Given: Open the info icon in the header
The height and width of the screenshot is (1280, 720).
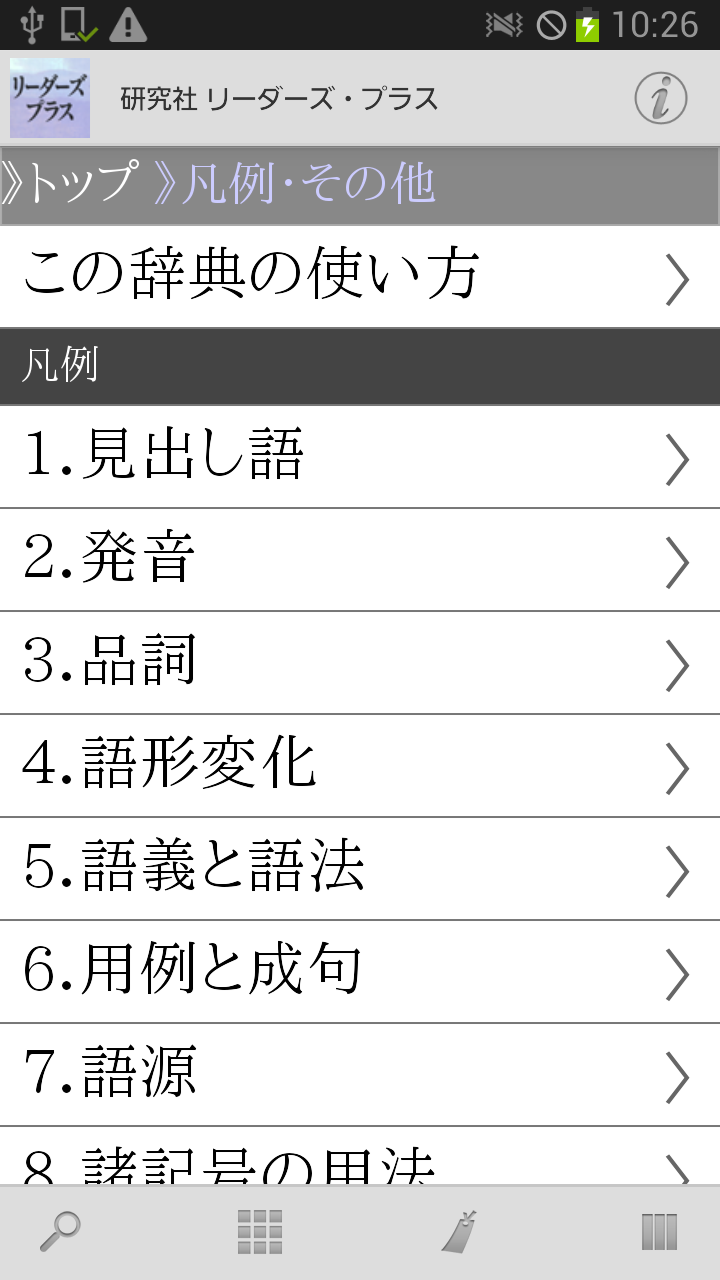Looking at the screenshot, I should 661,98.
